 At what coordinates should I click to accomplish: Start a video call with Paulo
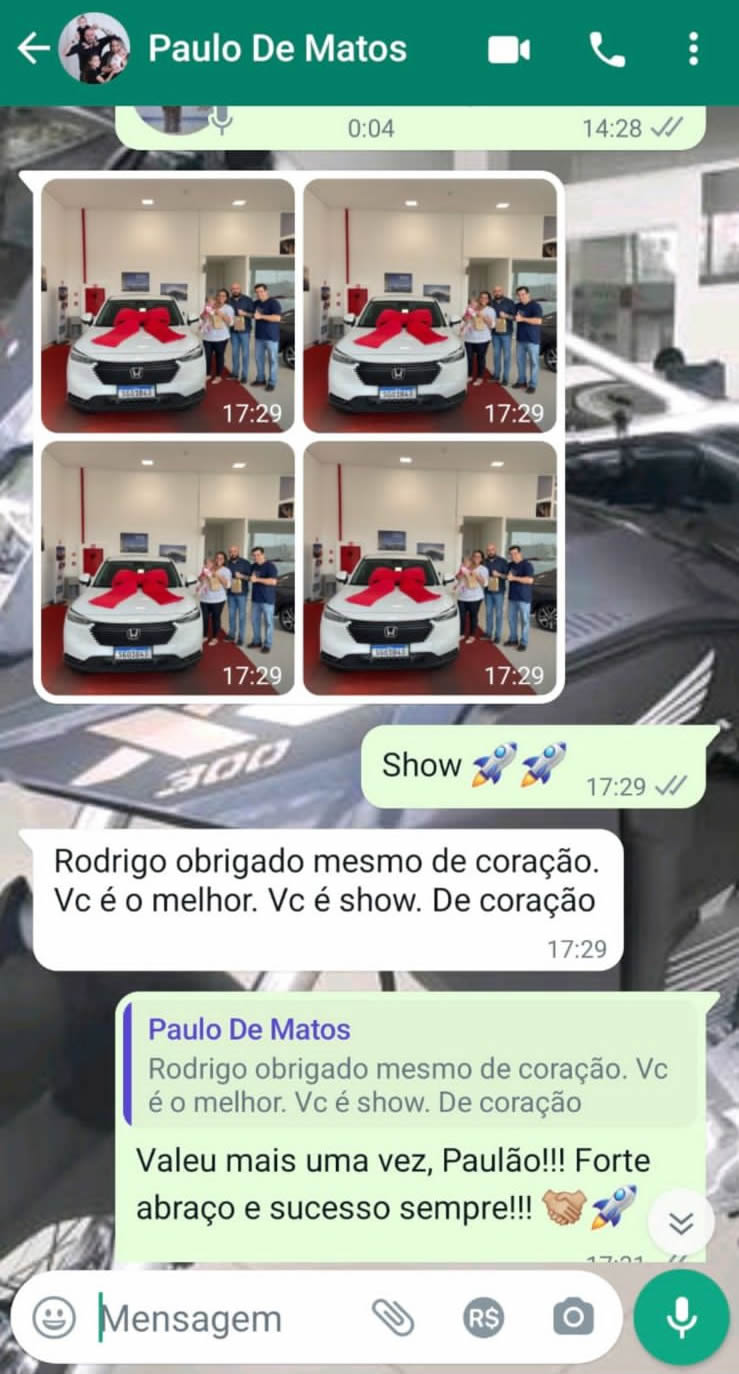coord(509,50)
